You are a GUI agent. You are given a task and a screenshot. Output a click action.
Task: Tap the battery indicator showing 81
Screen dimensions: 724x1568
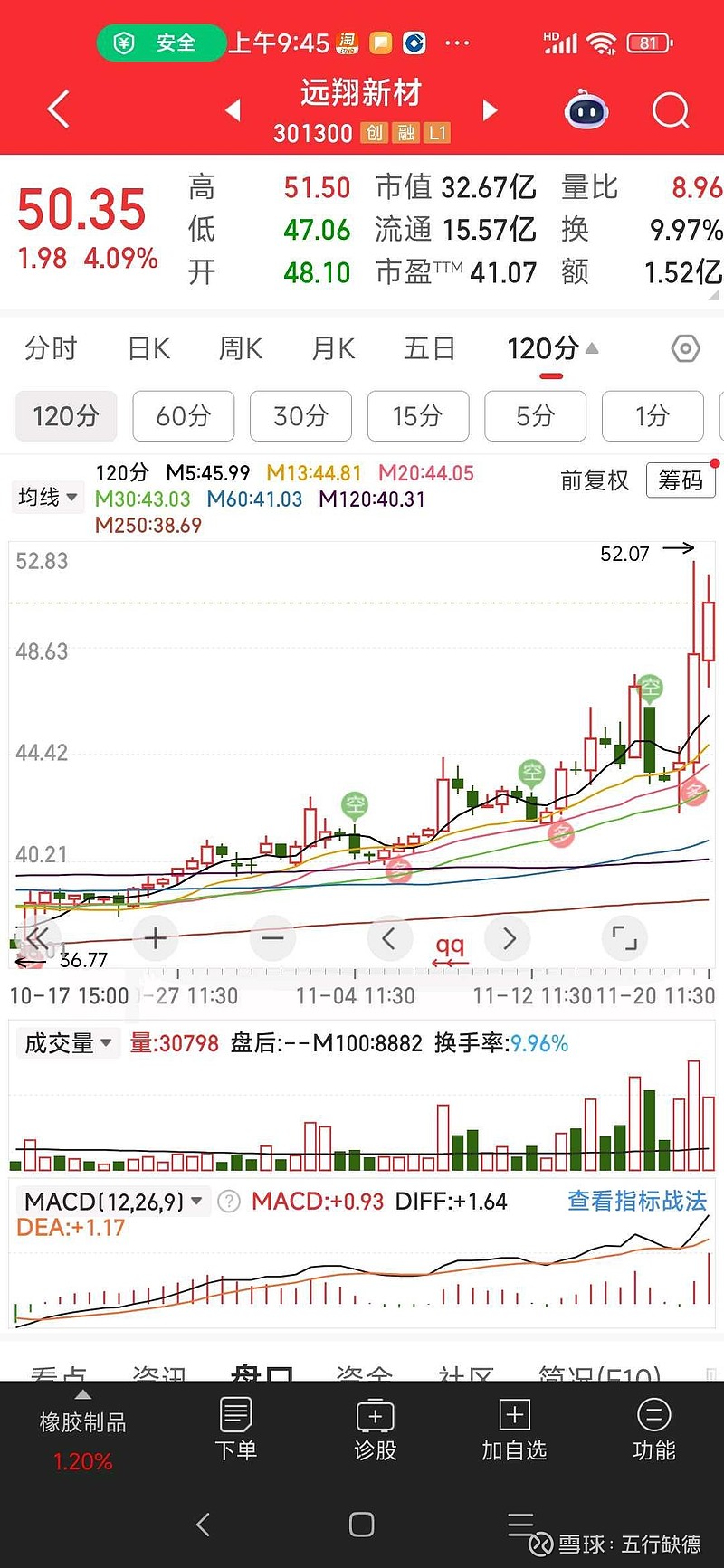coord(649,43)
